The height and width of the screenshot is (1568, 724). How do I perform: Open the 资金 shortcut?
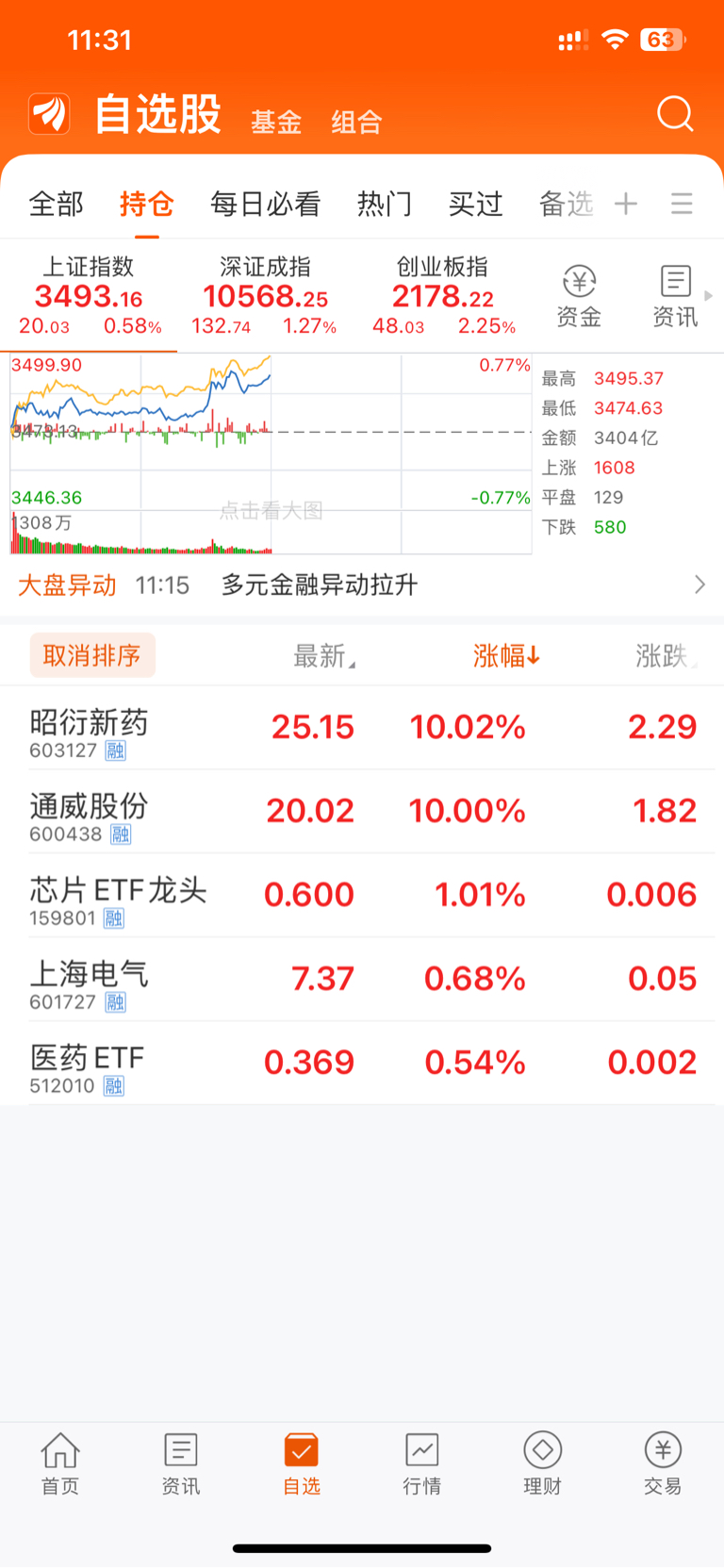click(x=579, y=296)
